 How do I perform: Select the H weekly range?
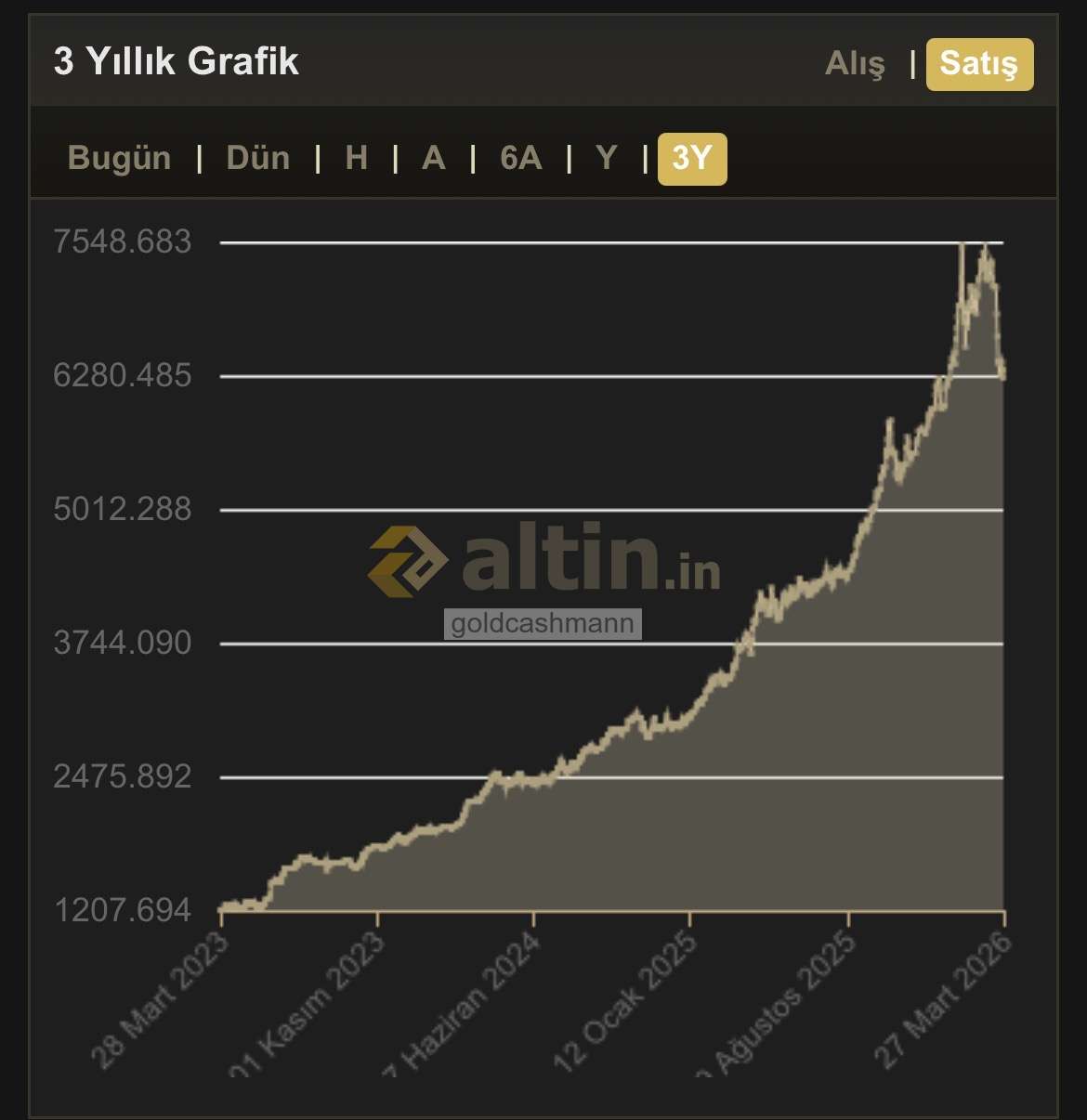(x=356, y=158)
